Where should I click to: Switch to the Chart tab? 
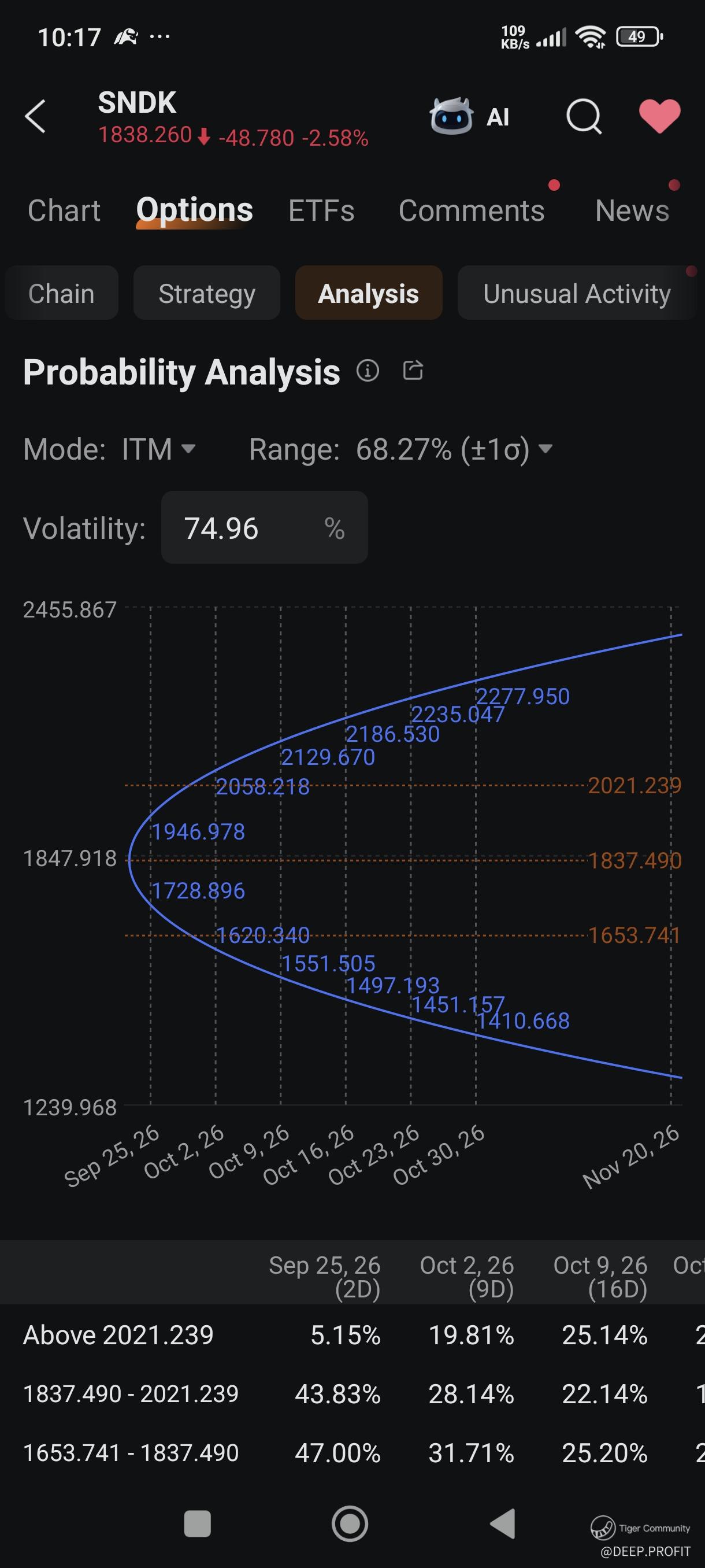[x=64, y=210]
